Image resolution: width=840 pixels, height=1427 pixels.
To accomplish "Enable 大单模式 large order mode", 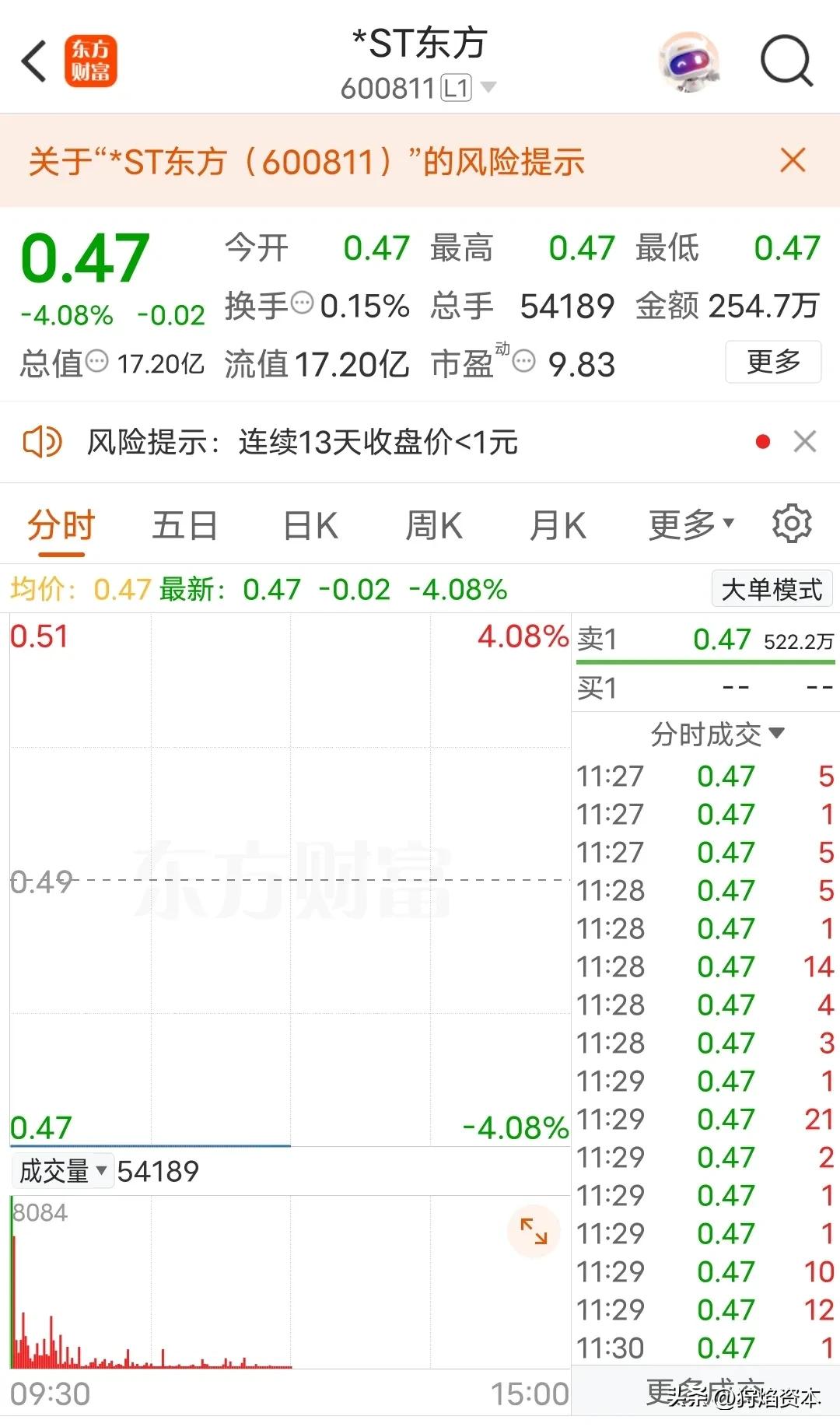I will click(771, 589).
